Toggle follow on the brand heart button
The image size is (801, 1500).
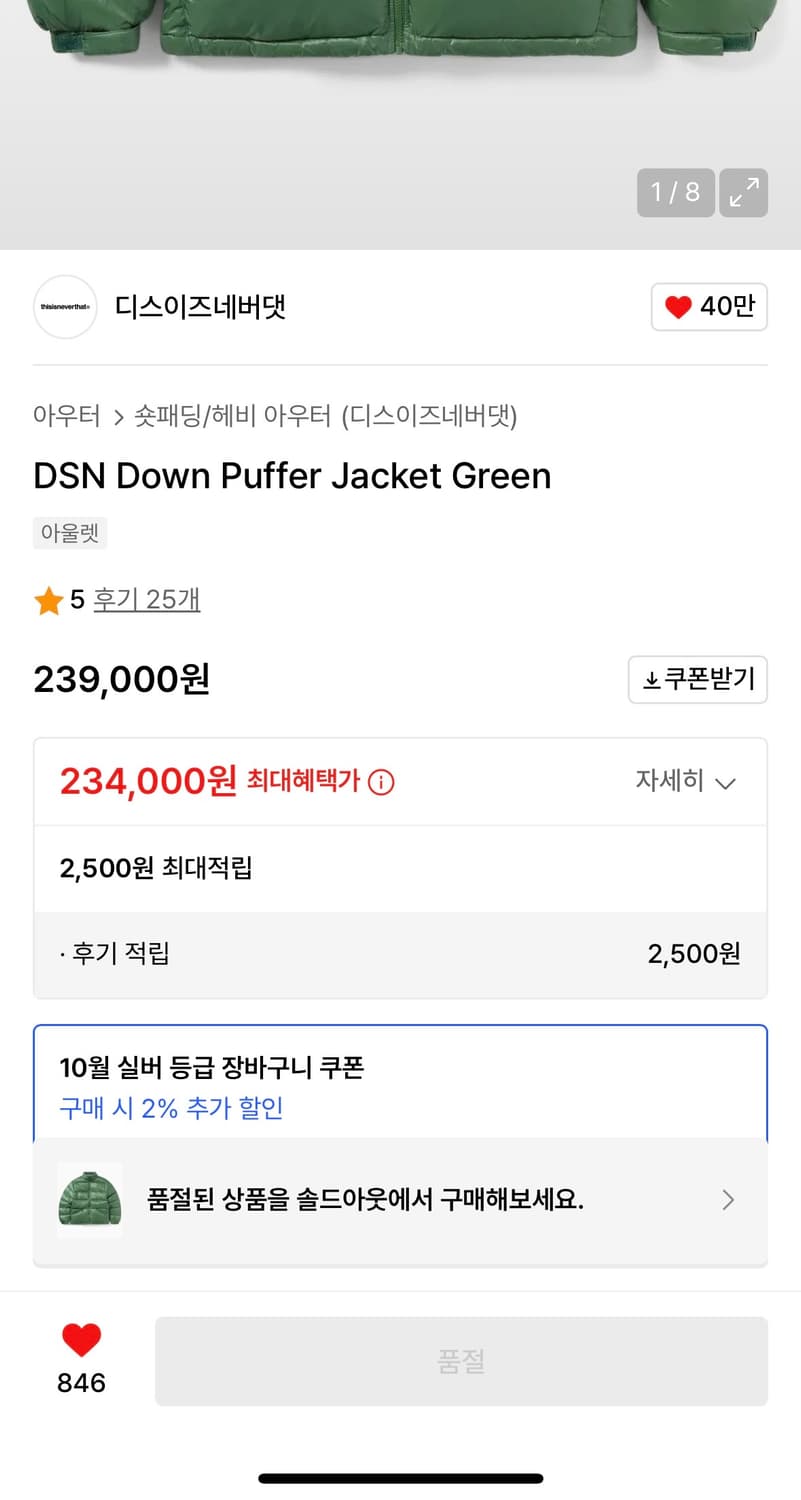tap(709, 307)
